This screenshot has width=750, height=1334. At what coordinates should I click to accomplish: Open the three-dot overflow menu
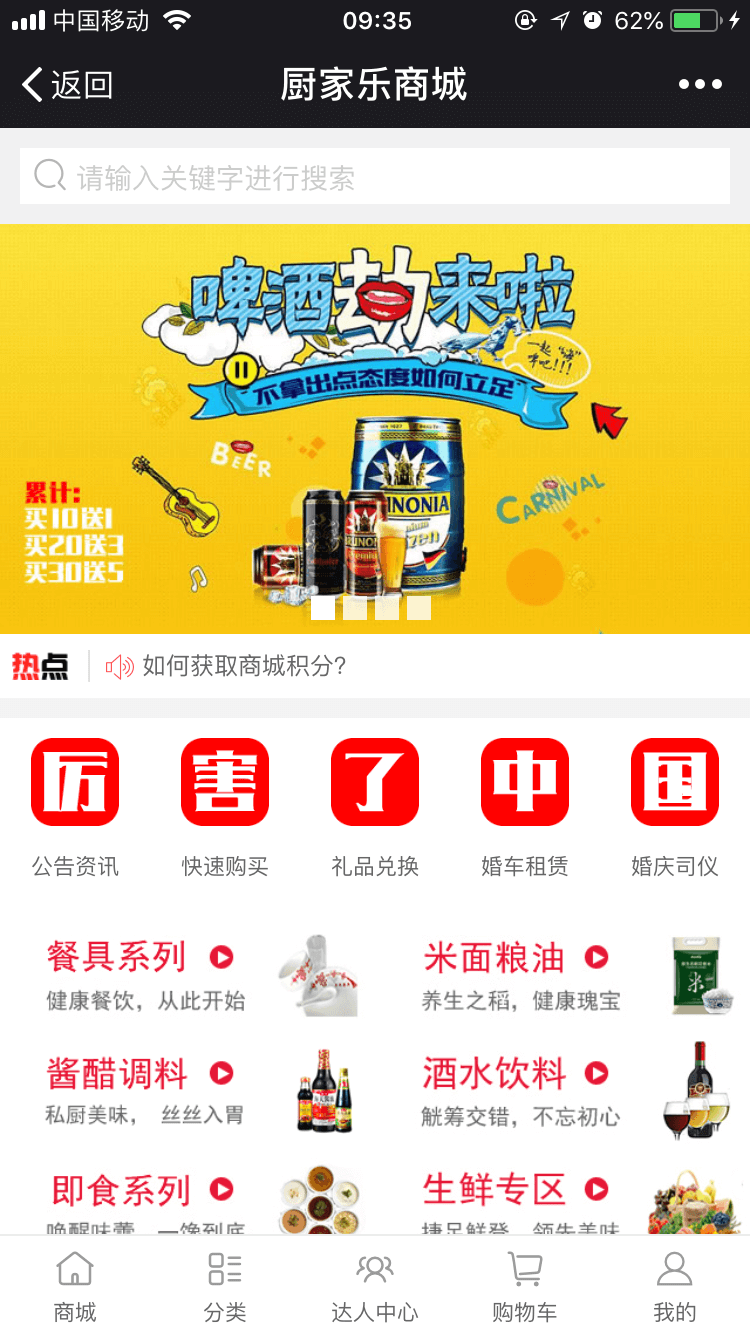(699, 85)
